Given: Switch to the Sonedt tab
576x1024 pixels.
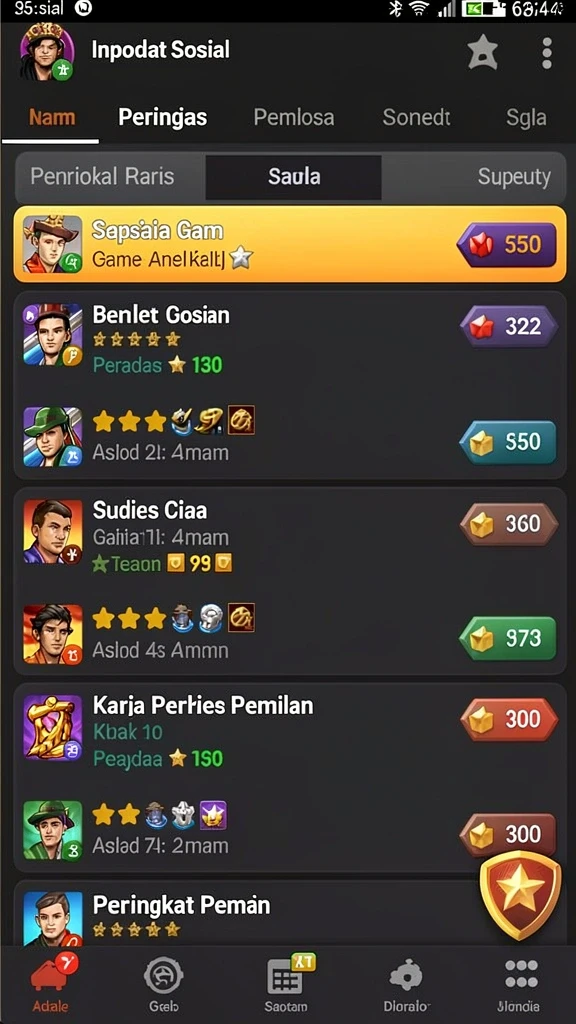Looking at the screenshot, I should click(417, 118).
